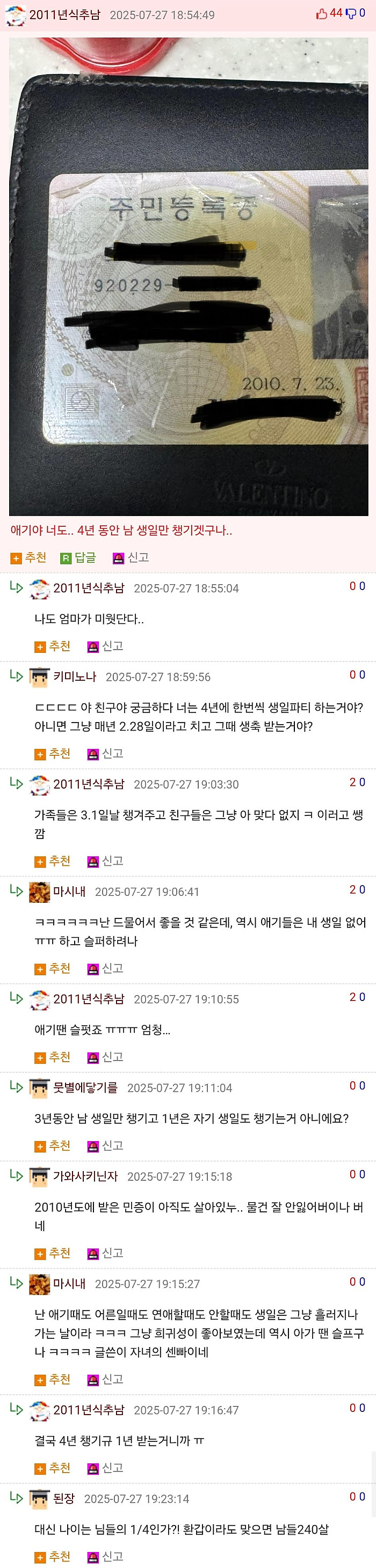Report the comment '결국 4년 챙기규 1년 받는거니까'
Screen dimensions: 376x1568
click(105, 1468)
